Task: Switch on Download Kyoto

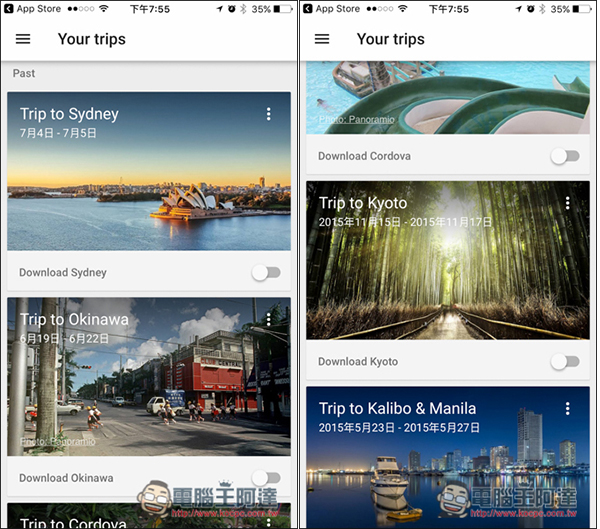Action: (564, 362)
